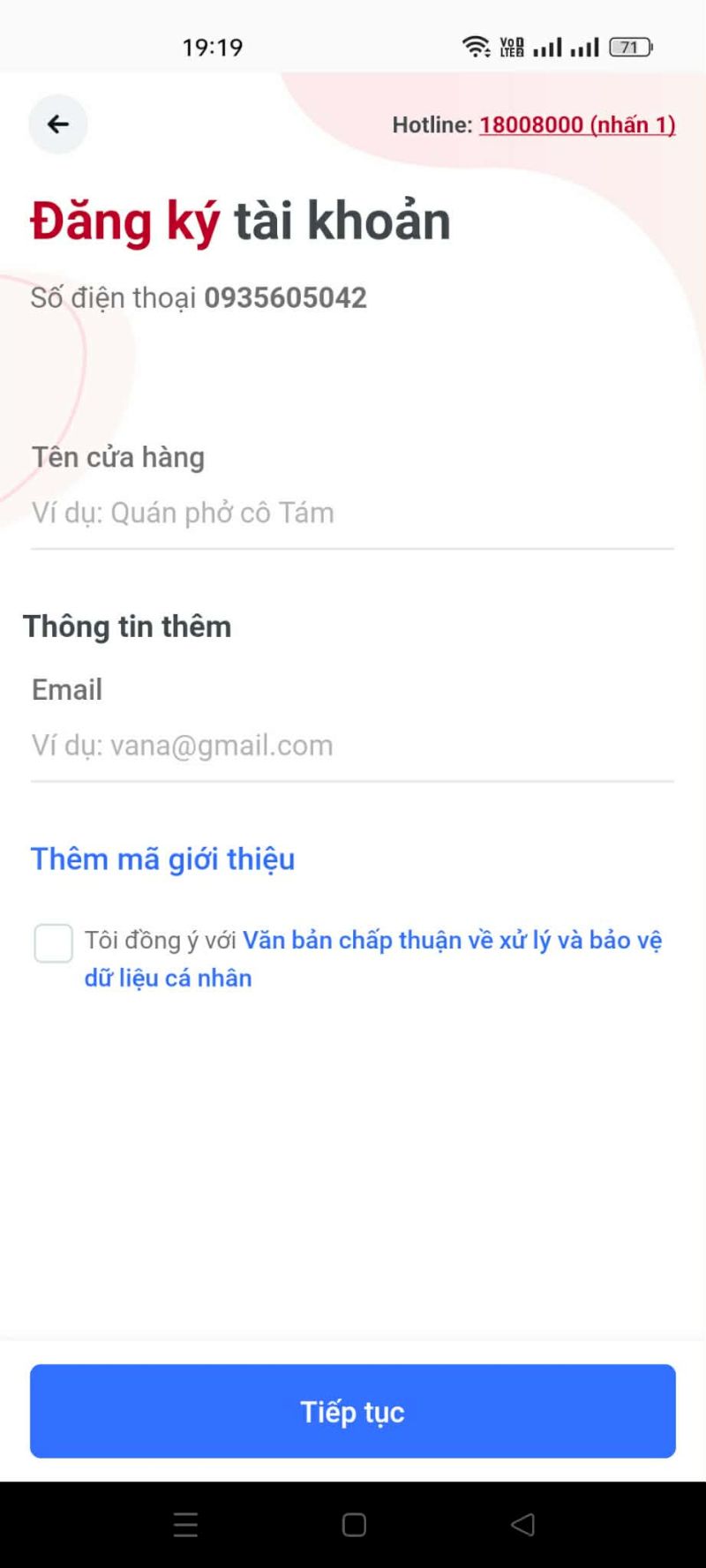Tap the phone number 0935605042 text

[284, 297]
